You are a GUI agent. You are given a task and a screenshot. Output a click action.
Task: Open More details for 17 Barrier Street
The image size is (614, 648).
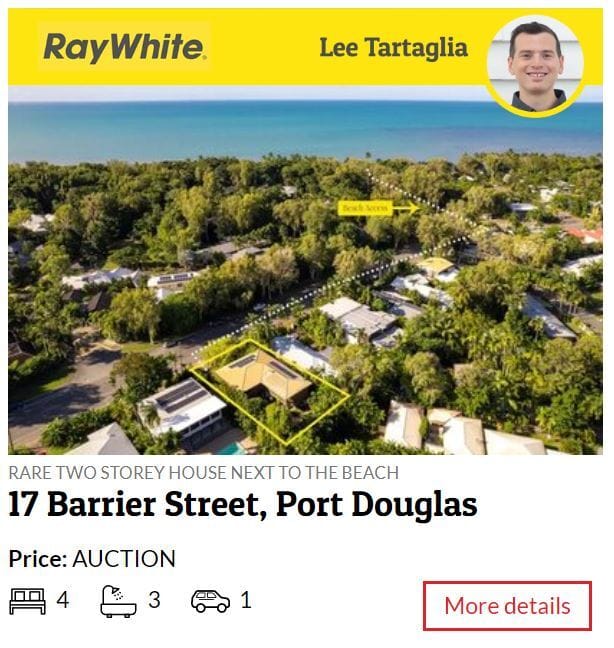coord(507,606)
